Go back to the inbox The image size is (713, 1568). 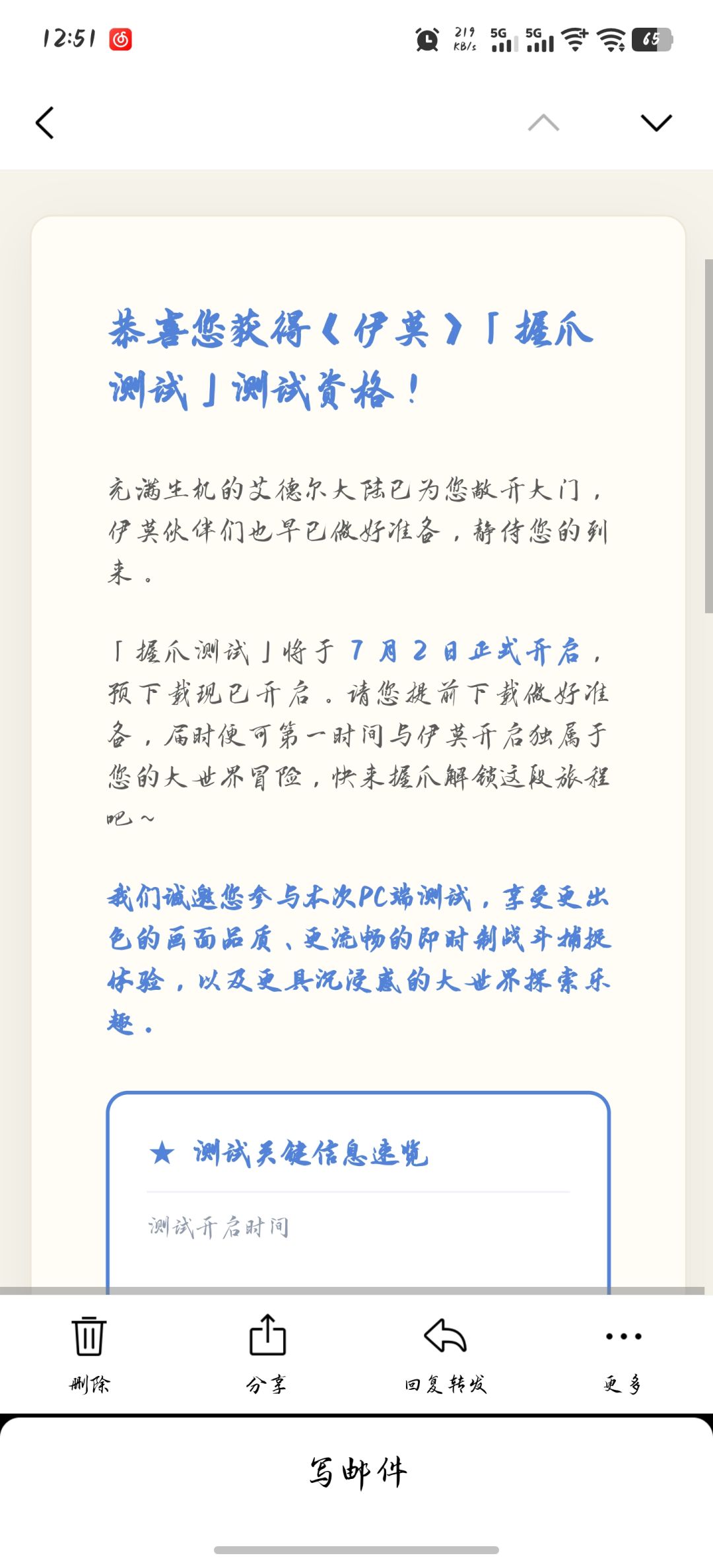click(x=44, y=123)
